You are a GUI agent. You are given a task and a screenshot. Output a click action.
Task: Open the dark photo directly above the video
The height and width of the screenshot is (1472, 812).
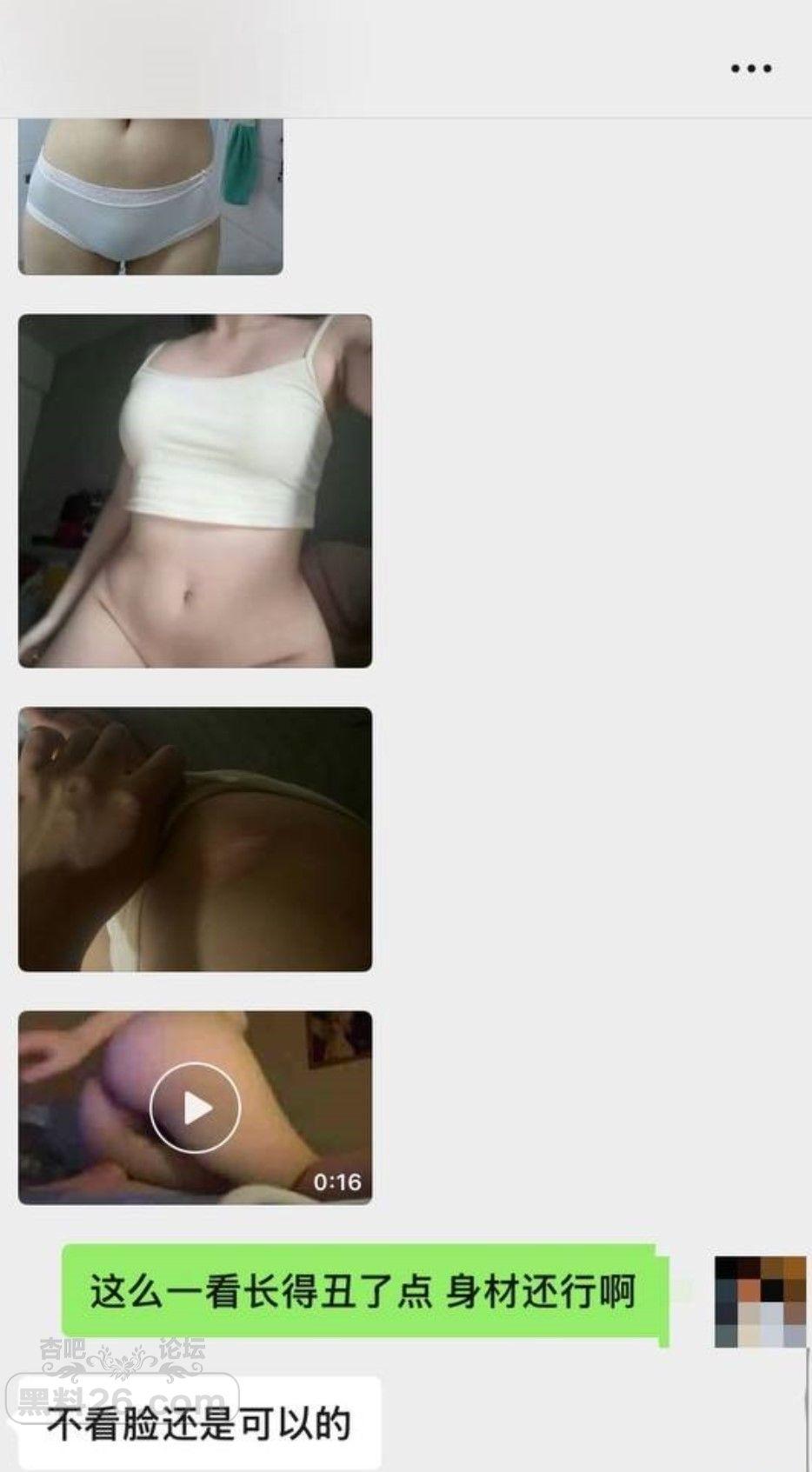pos(195,839)
